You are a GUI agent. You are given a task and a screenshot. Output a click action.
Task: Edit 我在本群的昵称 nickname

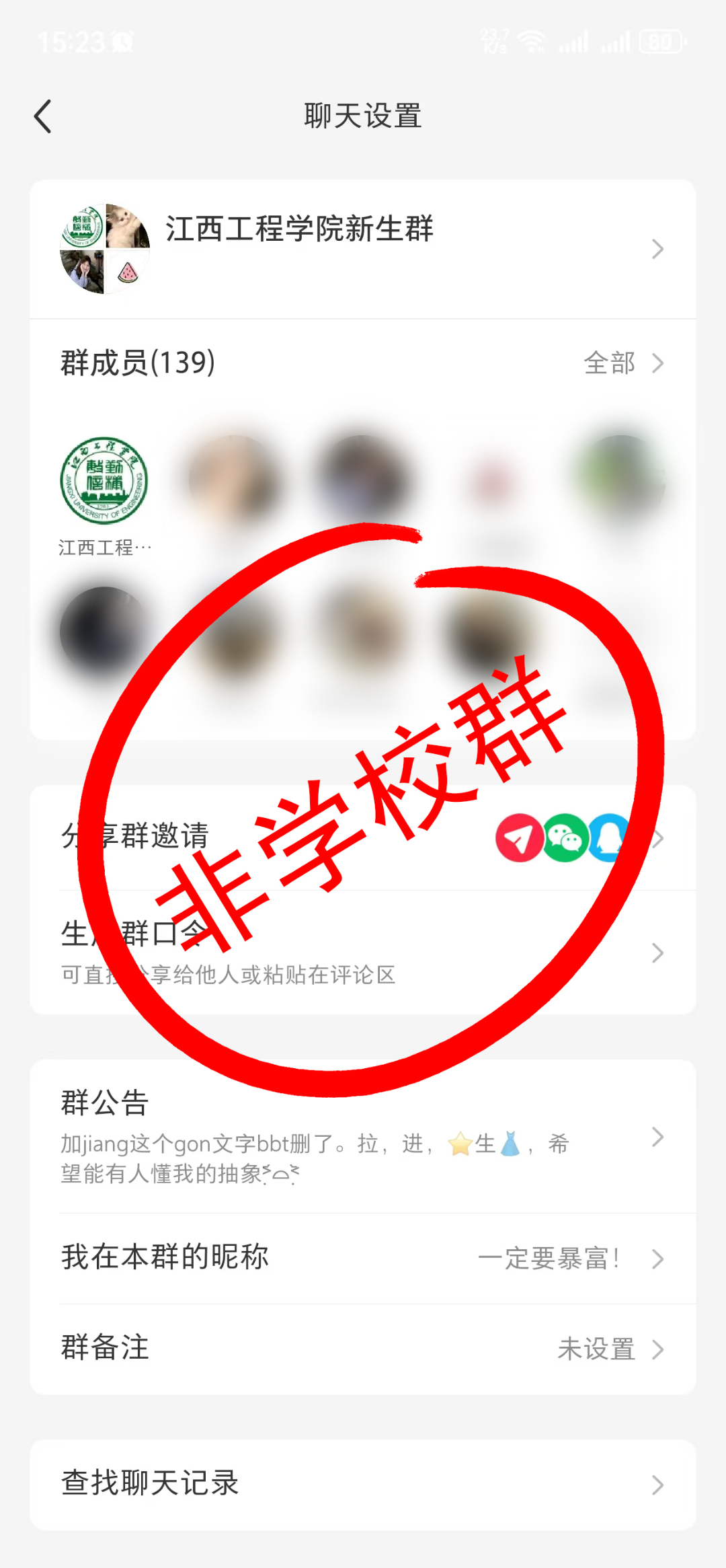click(363, 1258)
